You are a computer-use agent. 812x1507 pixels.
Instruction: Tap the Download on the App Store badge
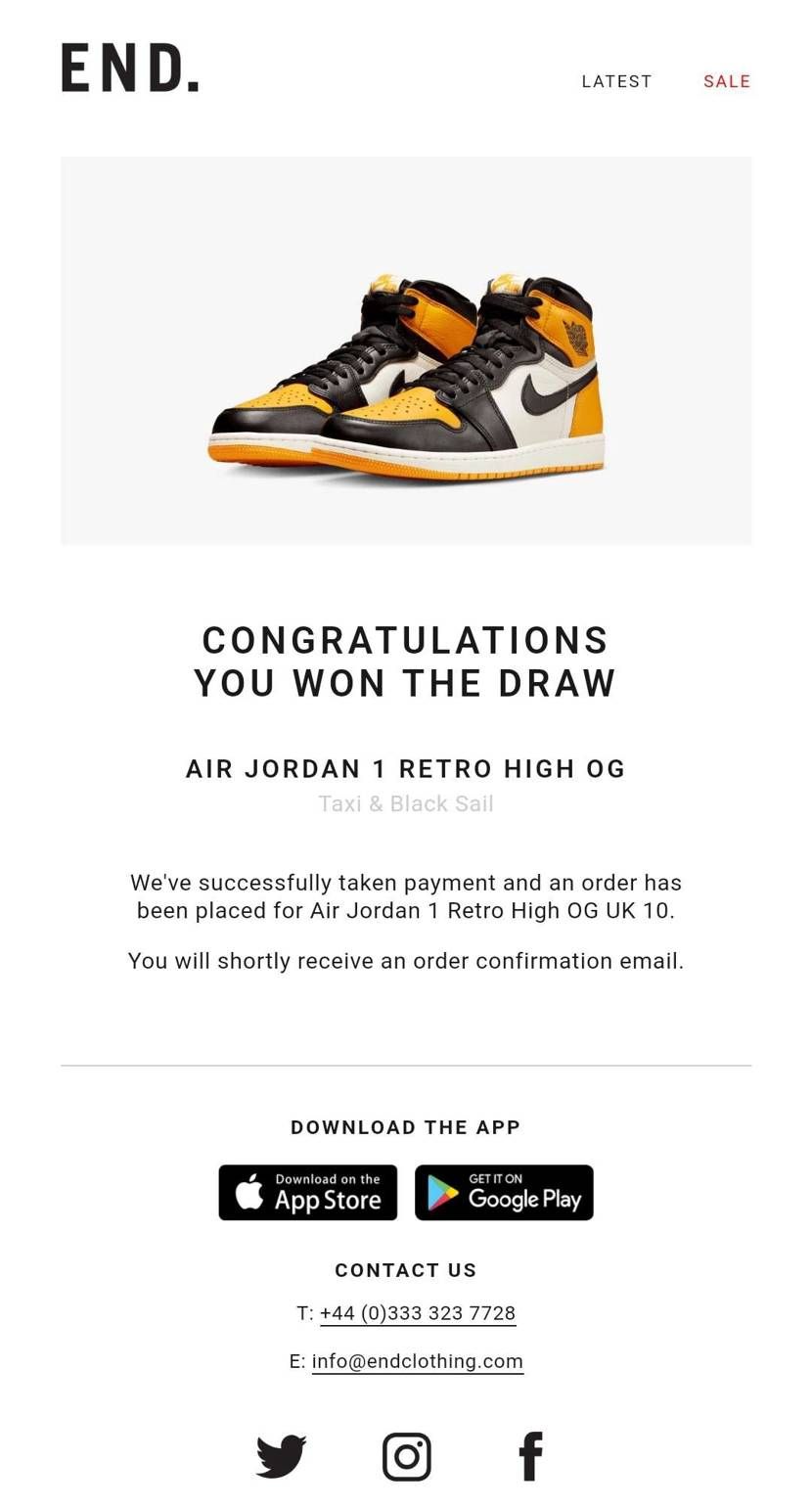(308, 1192)
